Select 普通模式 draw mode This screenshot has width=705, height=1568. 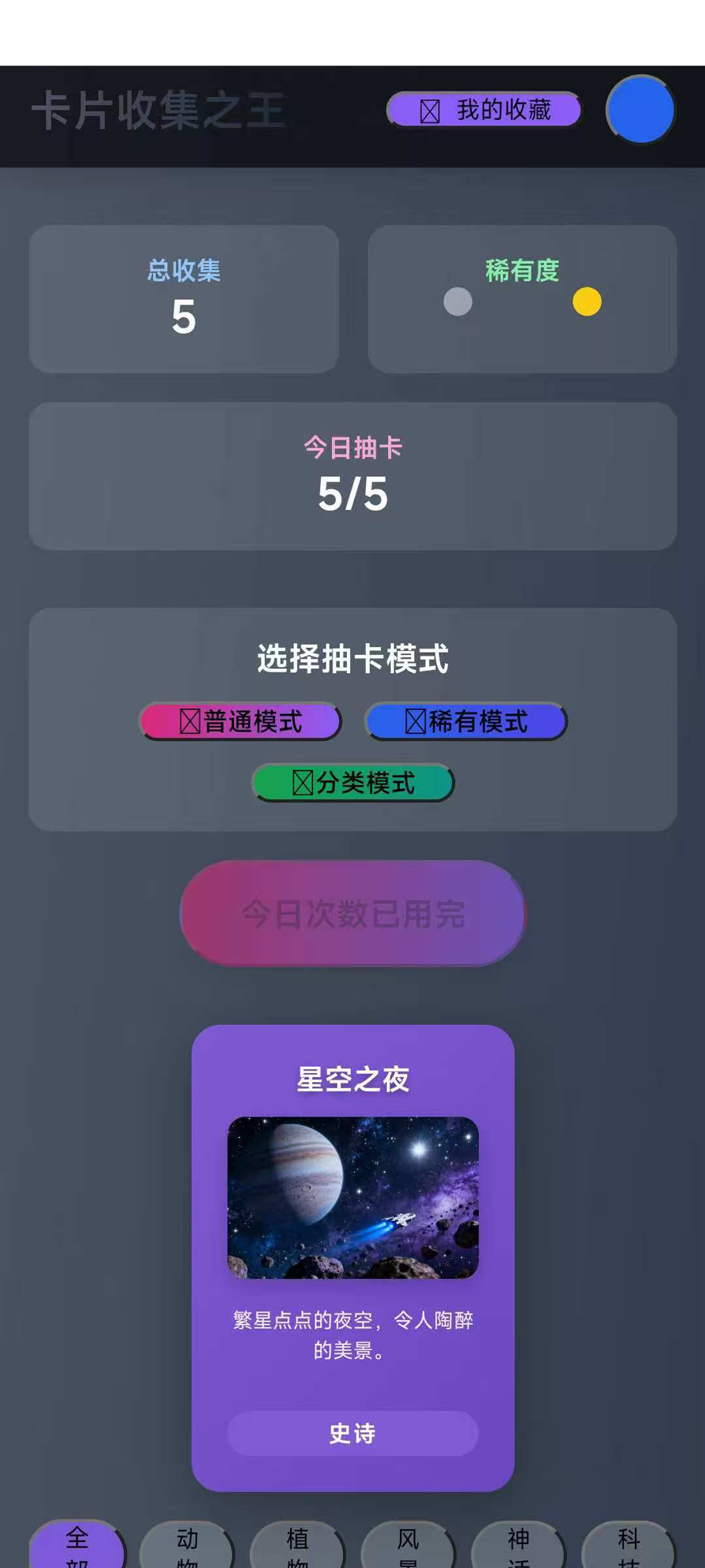[x=241, y=721]
